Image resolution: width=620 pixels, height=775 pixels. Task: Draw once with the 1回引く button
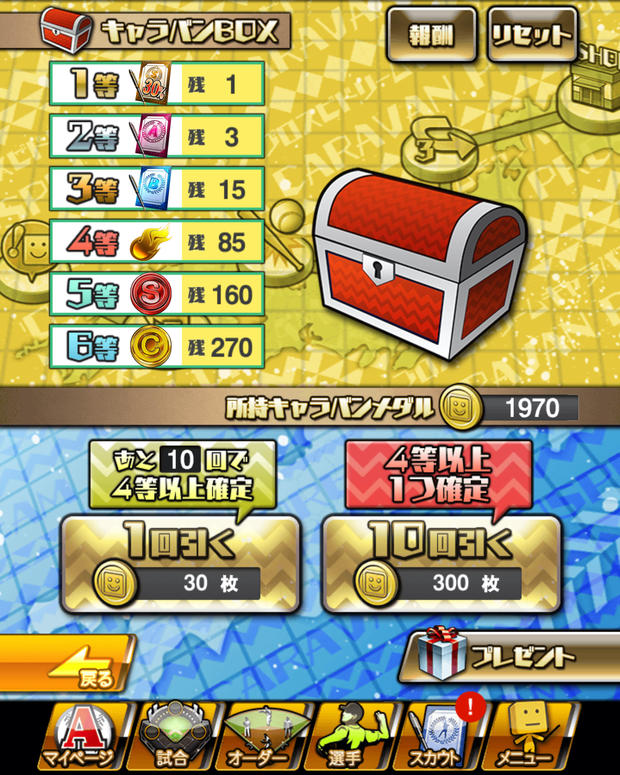point(180,562)
